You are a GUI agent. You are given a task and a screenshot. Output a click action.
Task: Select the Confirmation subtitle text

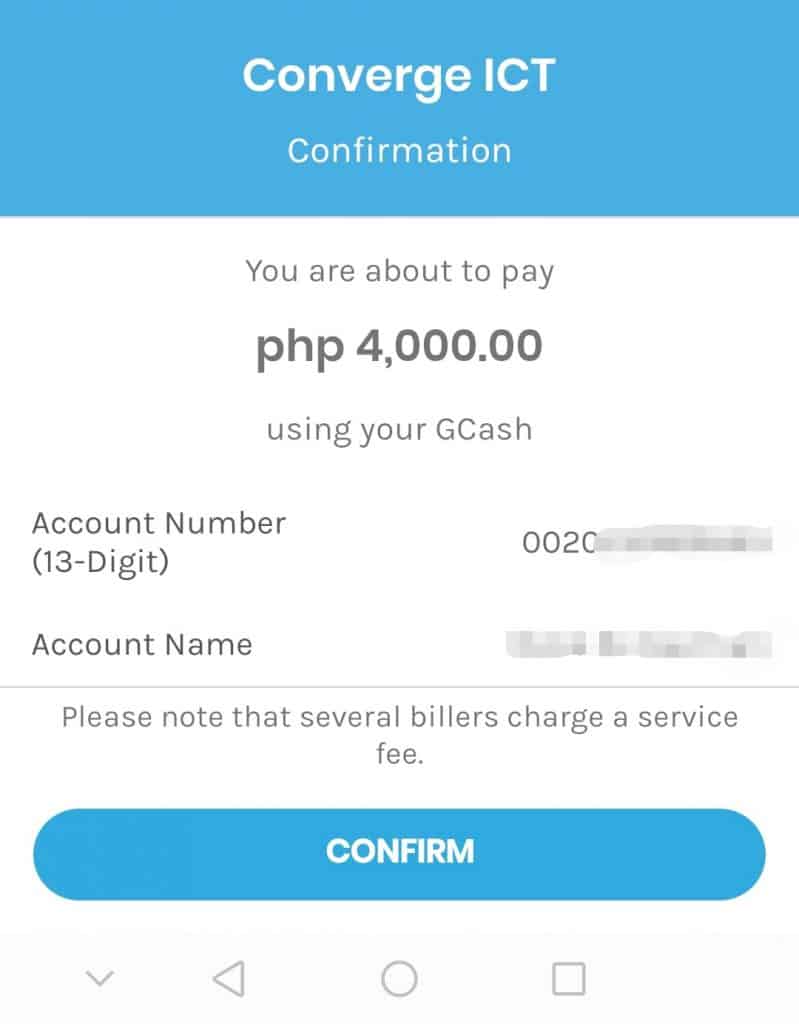399,150
